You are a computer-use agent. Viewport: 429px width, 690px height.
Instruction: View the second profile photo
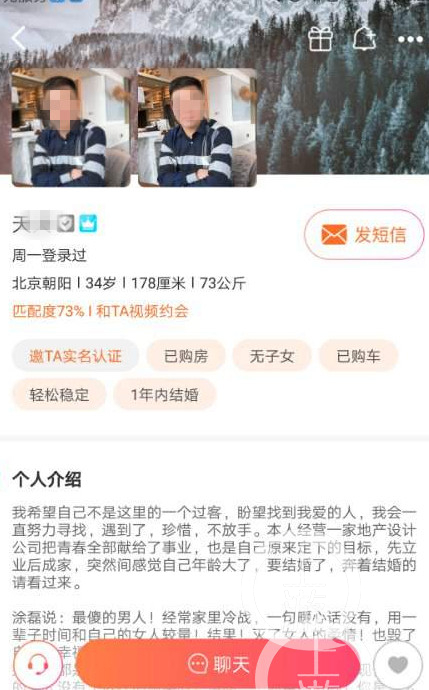point(197,128)
